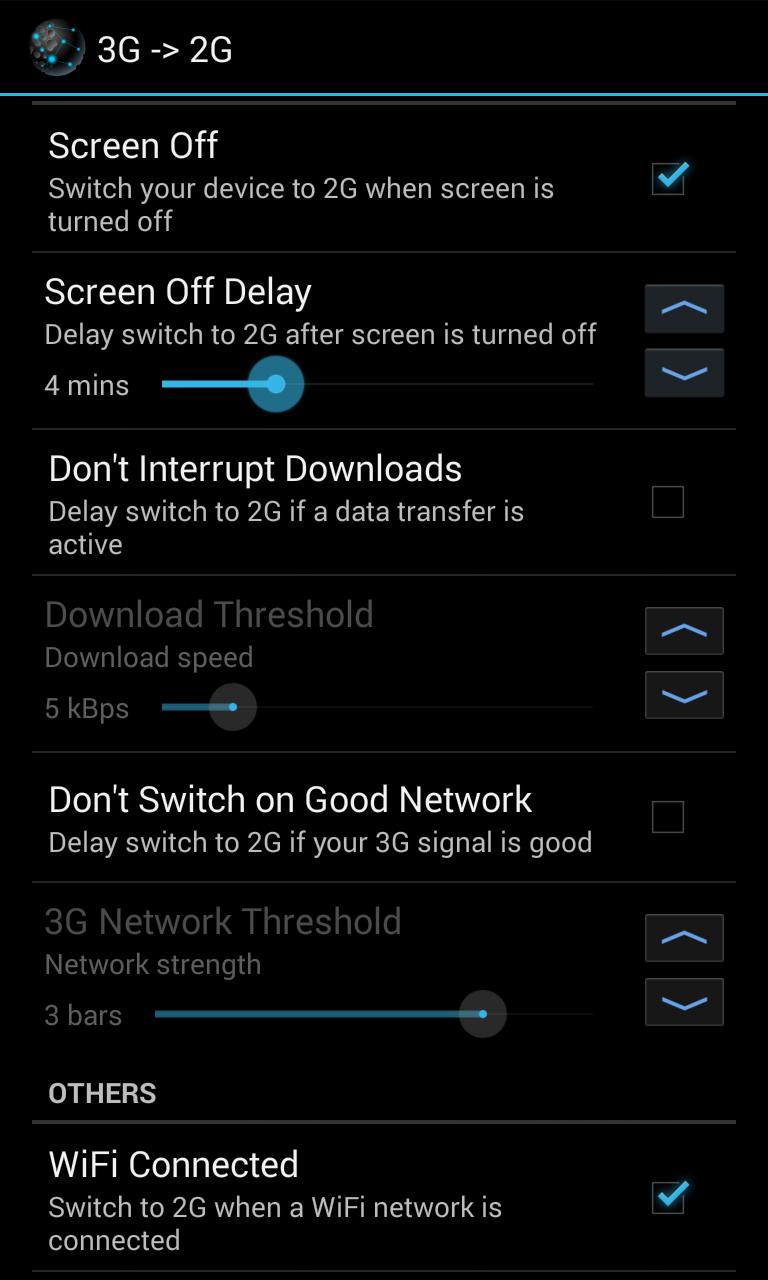The image size is (768, 1280).
Task: Increase the 3G Network Threshold bars
Action: click(x=683, y=938)
